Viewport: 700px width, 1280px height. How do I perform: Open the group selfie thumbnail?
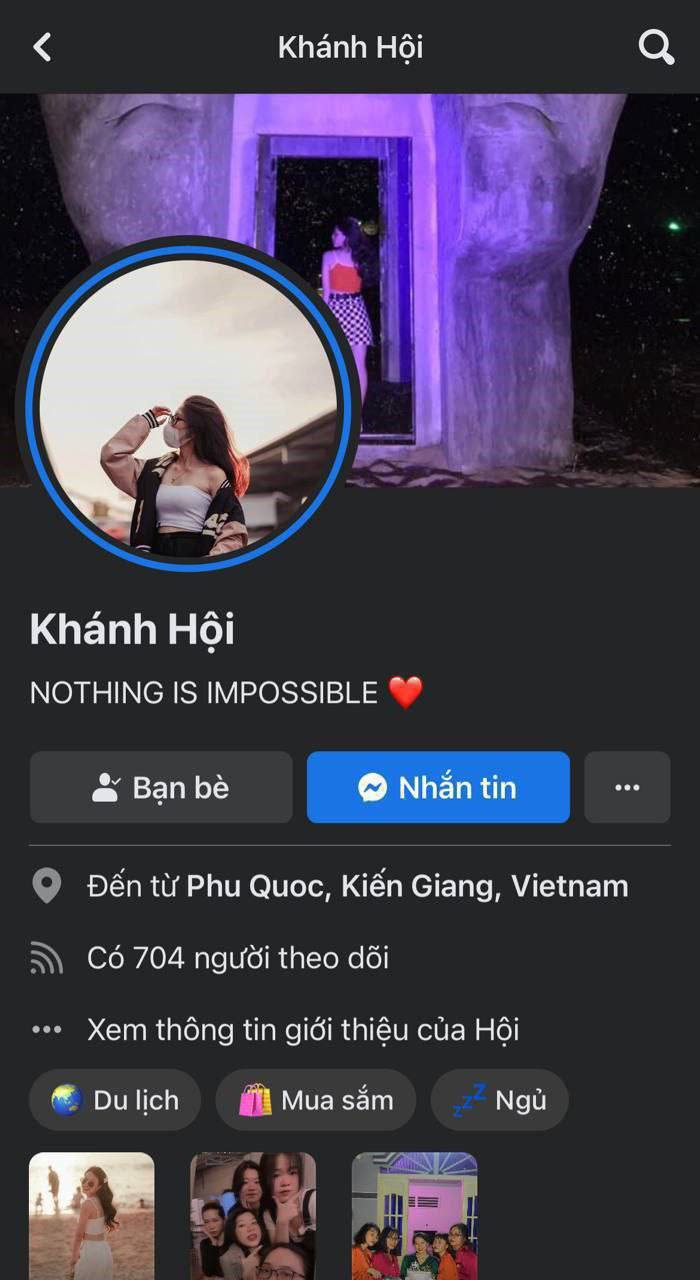[253, 1215]
